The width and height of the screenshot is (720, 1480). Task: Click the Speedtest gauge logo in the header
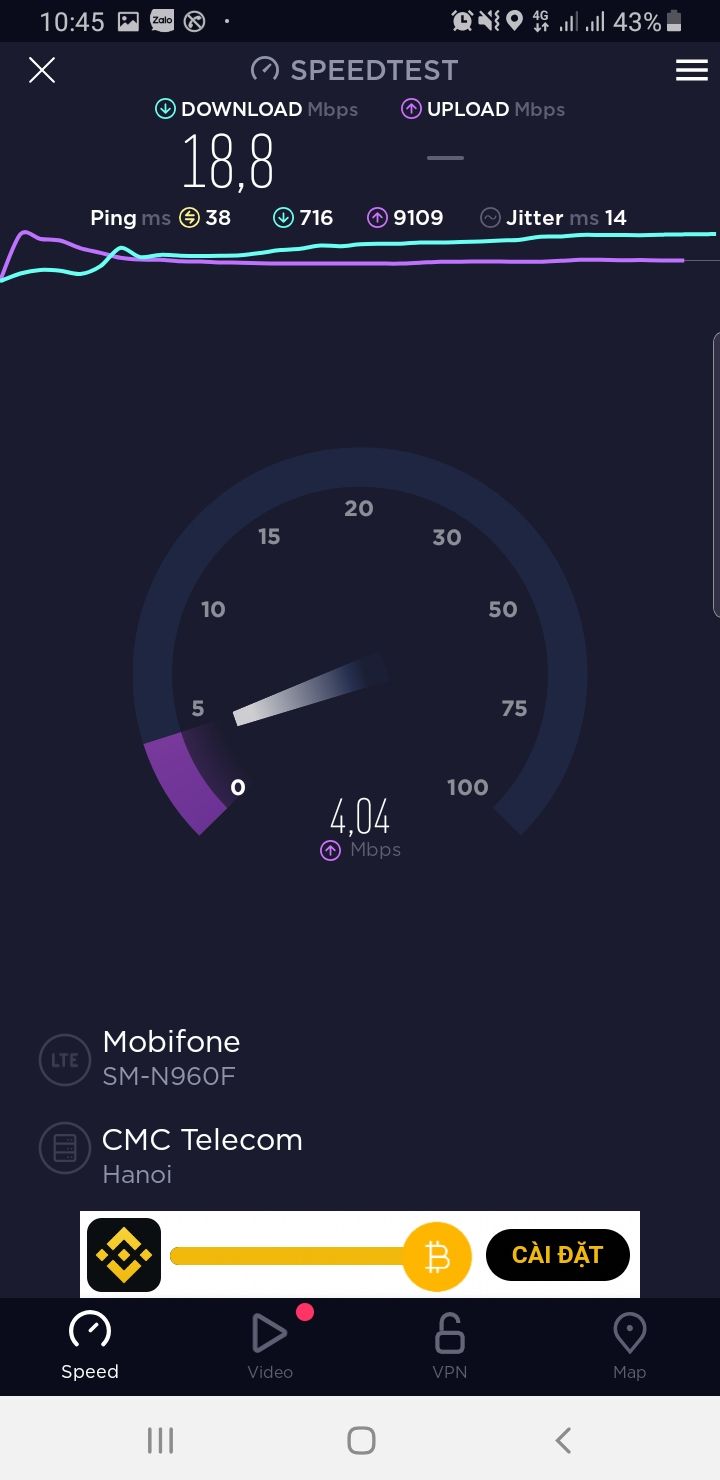coord(264,69)
